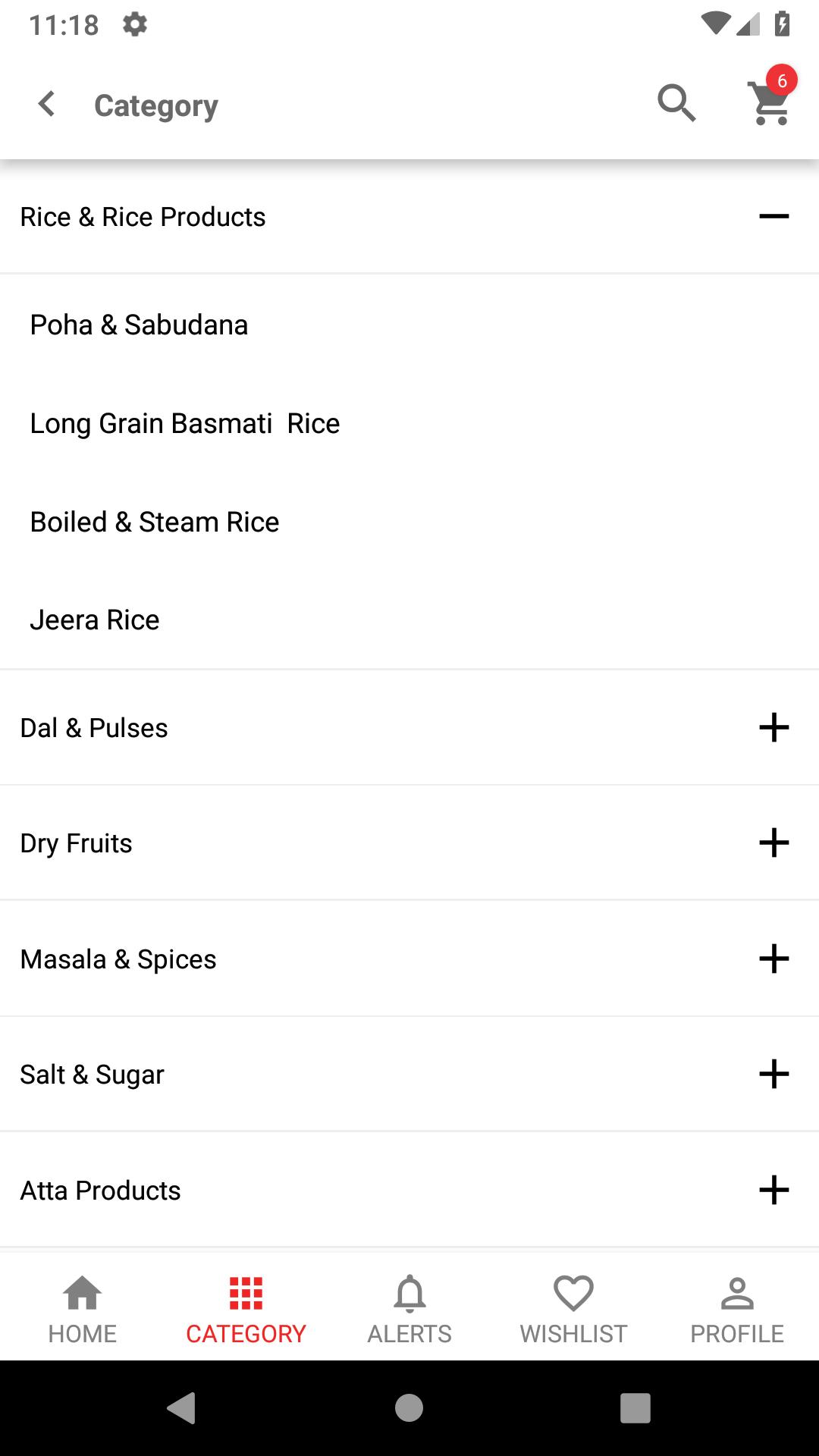Screen dimensions: 819x1456
Task: Switch to the Home tab
Action: [82, 1307]
